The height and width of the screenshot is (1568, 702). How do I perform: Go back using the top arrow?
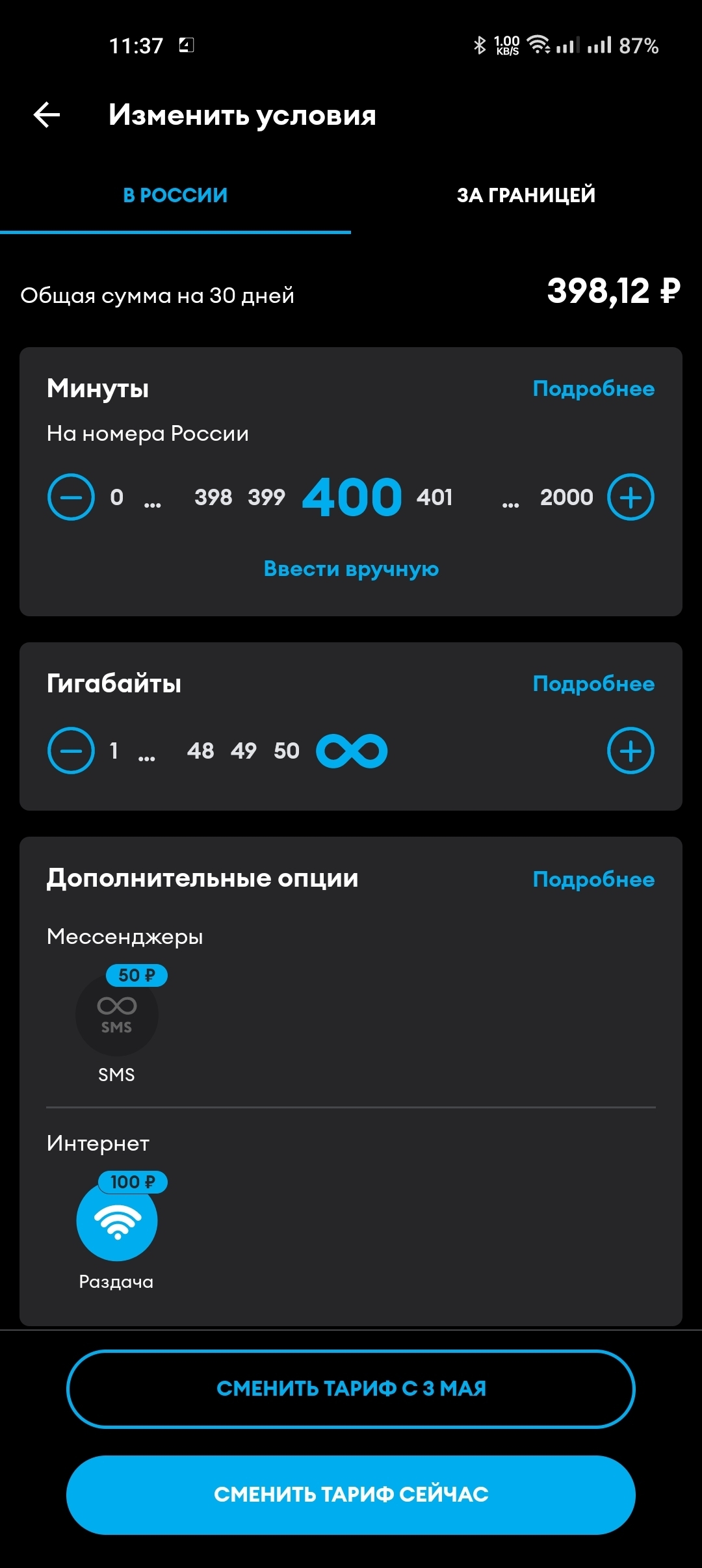click(47, 115)
